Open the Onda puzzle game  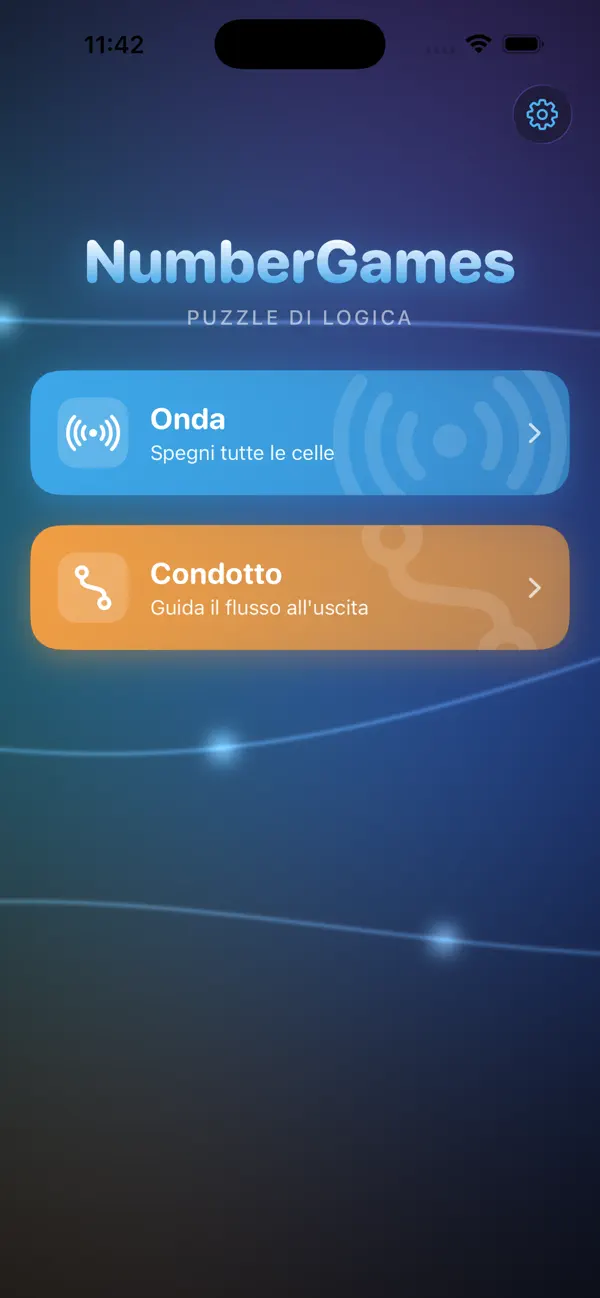pos(300,432)
